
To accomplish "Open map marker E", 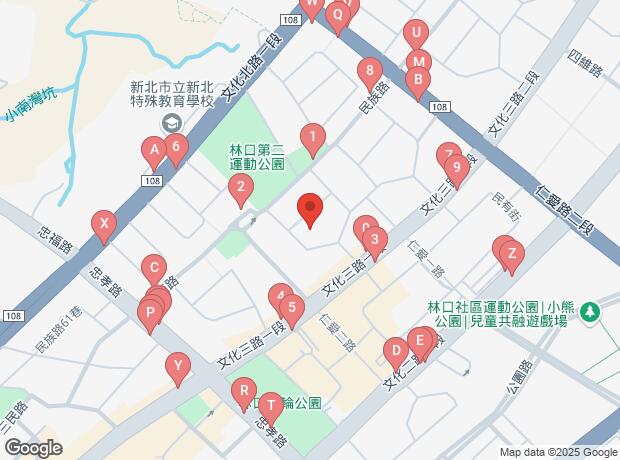I will pyautogui.click(x=420, y=342).
